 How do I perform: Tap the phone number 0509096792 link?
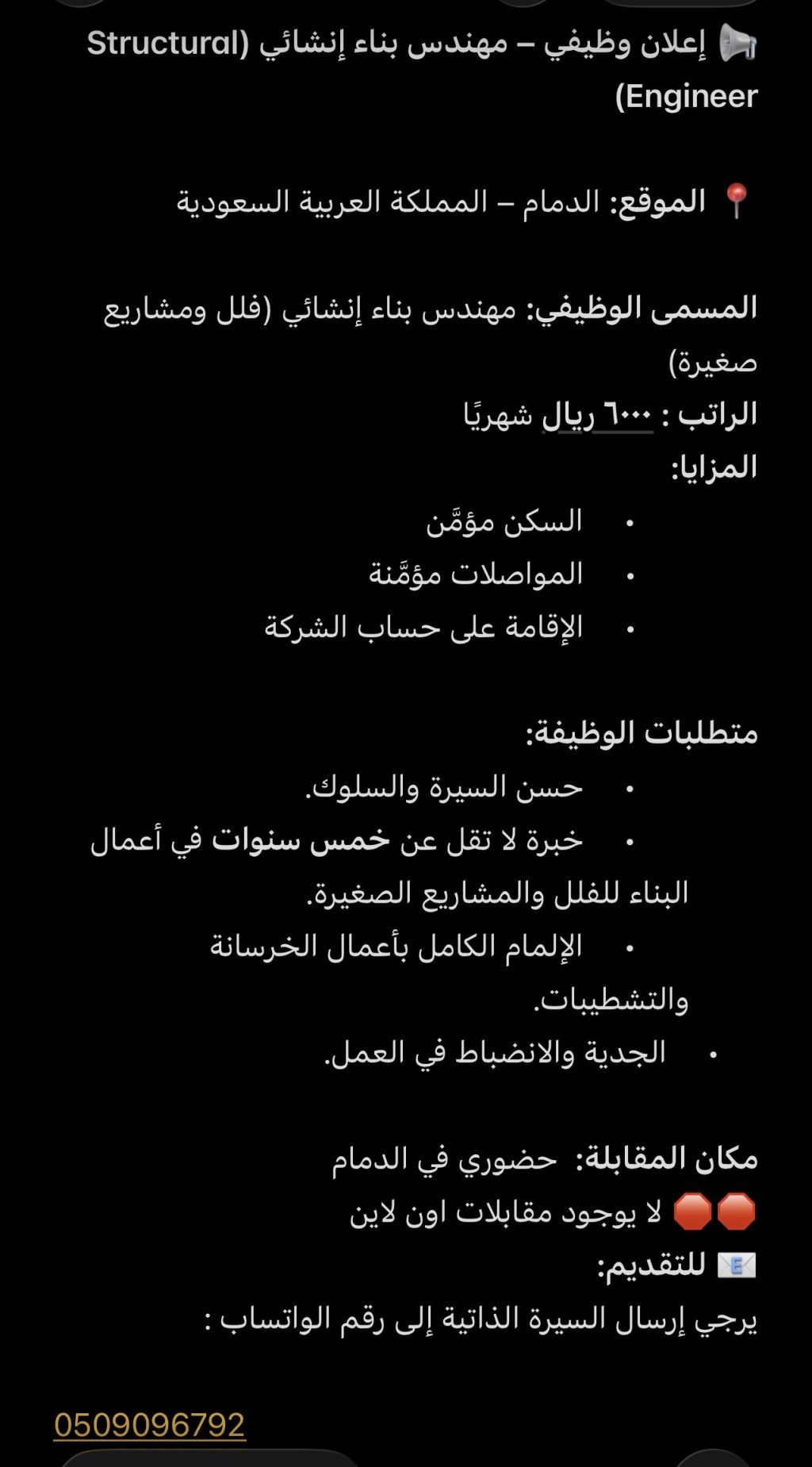click(x=149, y=1424)
